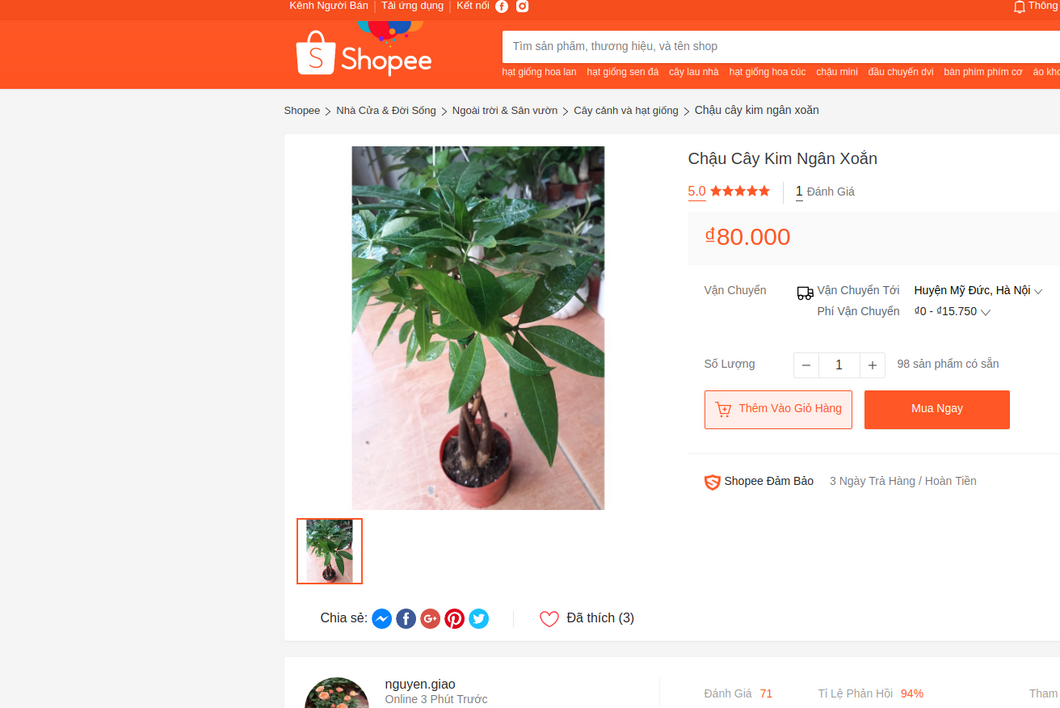Share product on Pinterest
1060x708 pixels.
pyautogui.click(x=455, y=619)
